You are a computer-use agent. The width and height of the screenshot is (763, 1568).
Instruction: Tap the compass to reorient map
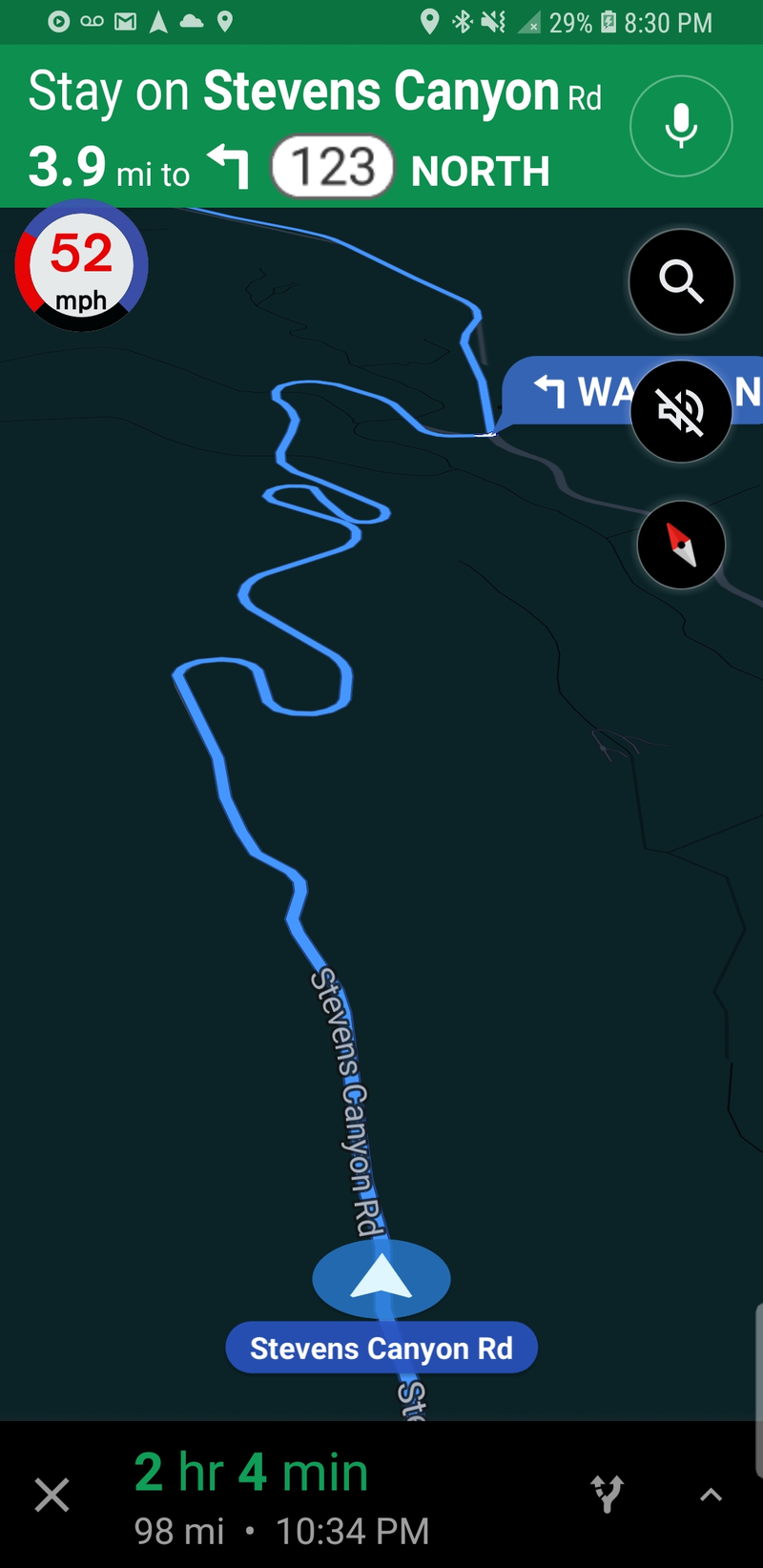(681, 545)
